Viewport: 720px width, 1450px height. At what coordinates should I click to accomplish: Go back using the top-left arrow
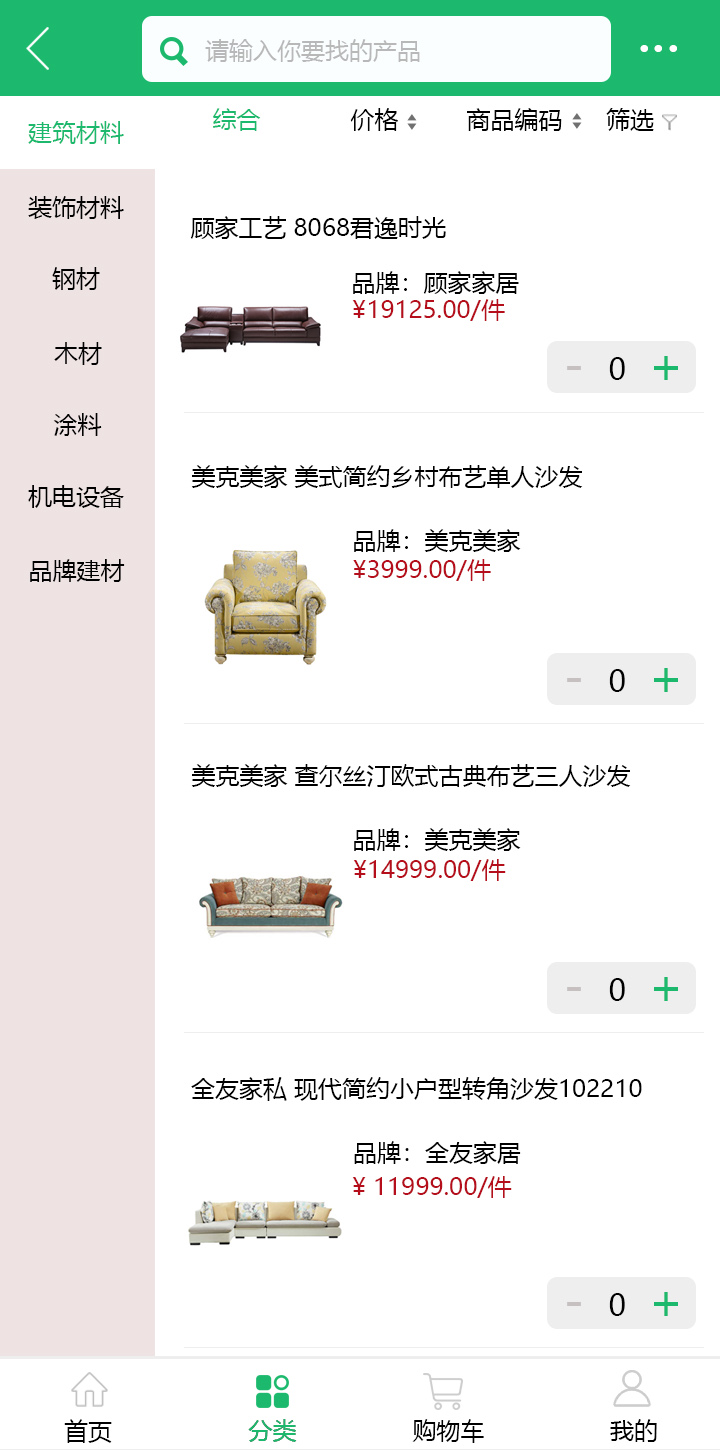[x=38, y=48]
